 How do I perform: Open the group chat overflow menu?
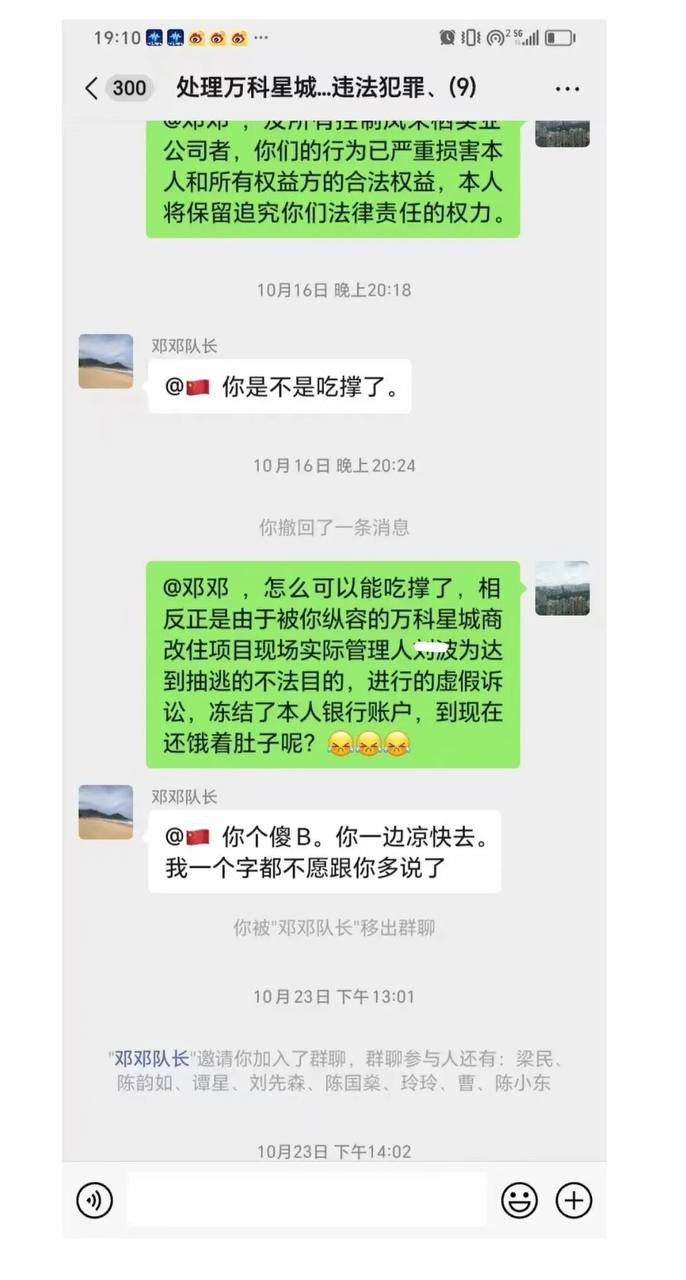pyautogui.click(x=567, y=88)
